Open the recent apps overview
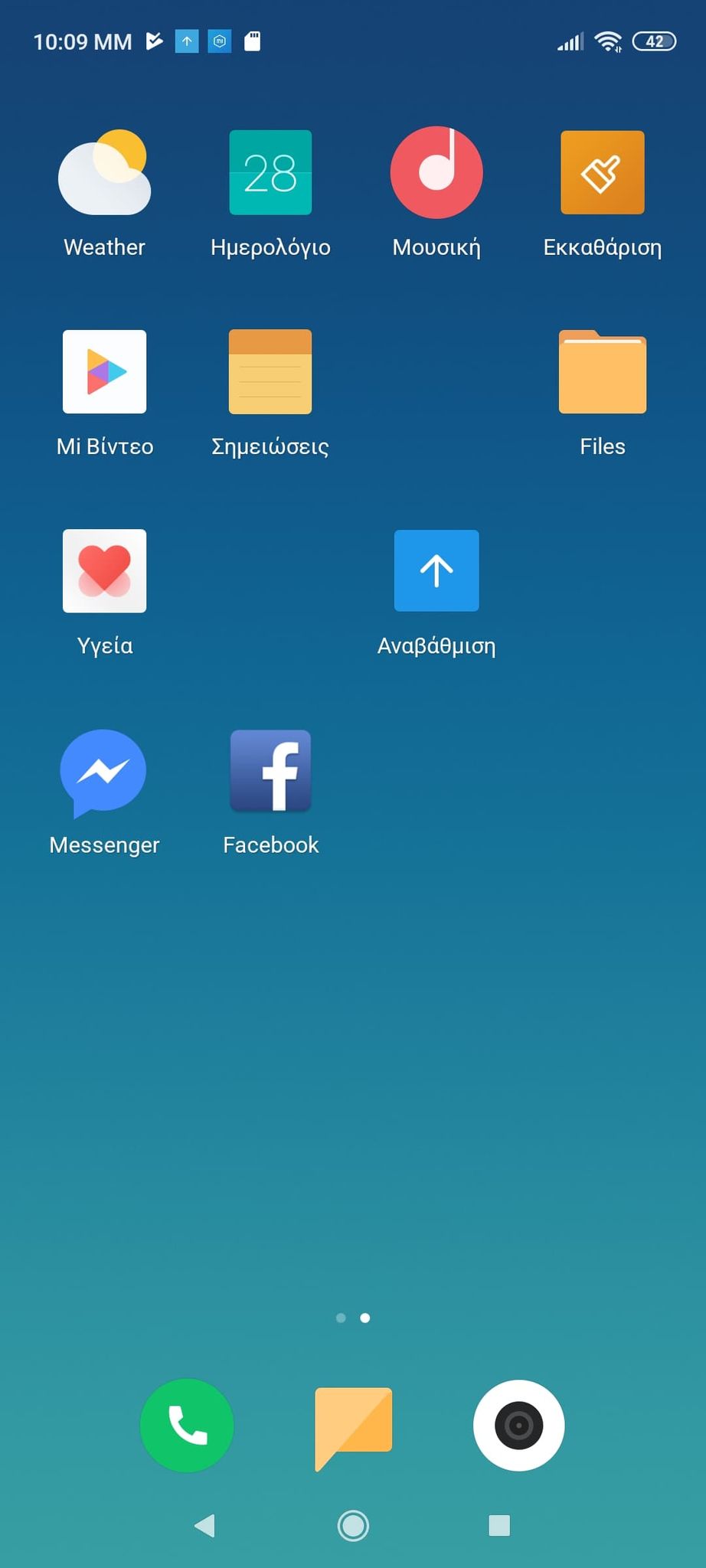This screenshot has height=1568, width=706. tap(499, 1526)
